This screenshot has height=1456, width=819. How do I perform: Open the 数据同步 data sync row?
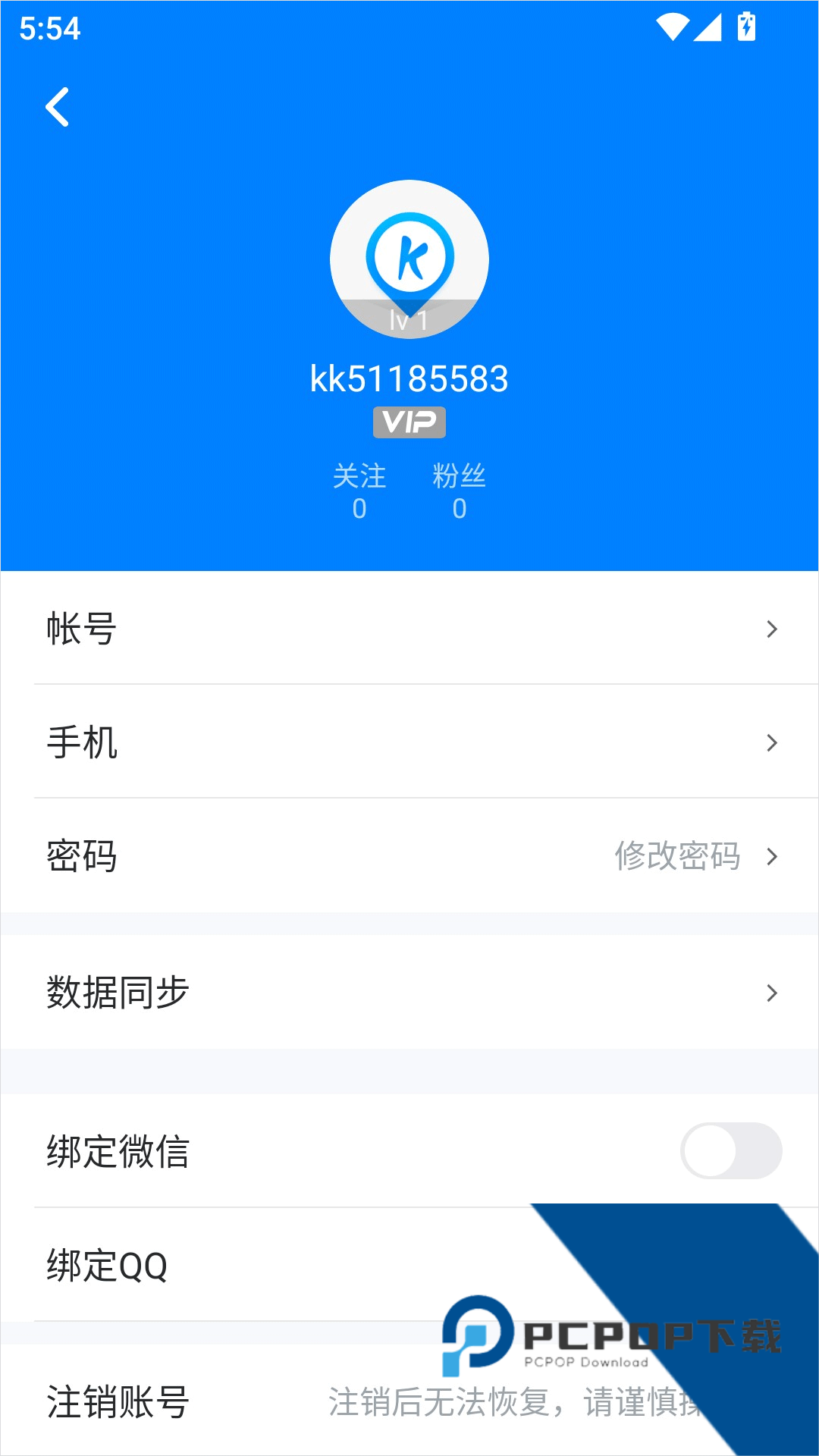tap(409, 993)
